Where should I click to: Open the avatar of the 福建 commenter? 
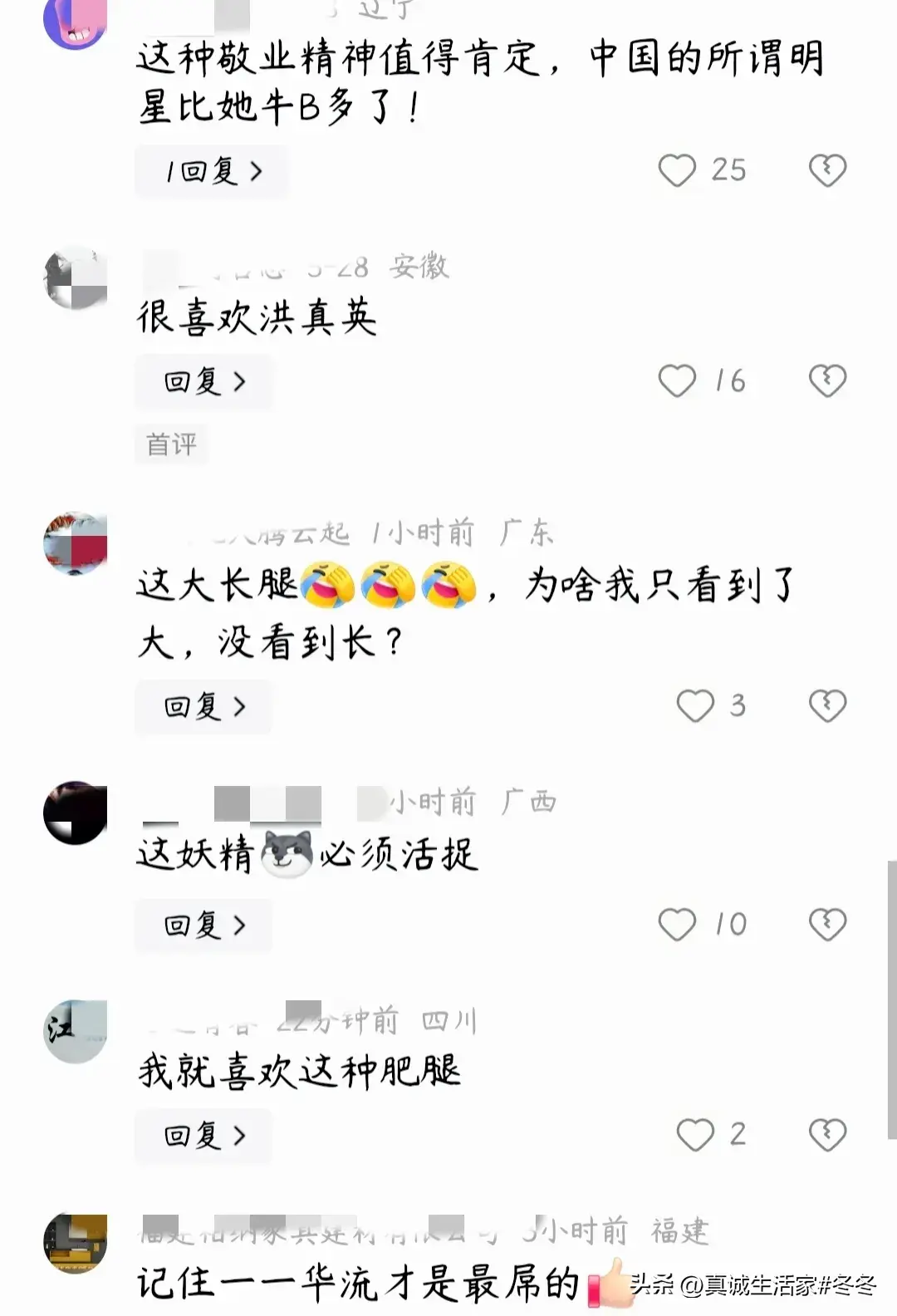click(76, 1243)
